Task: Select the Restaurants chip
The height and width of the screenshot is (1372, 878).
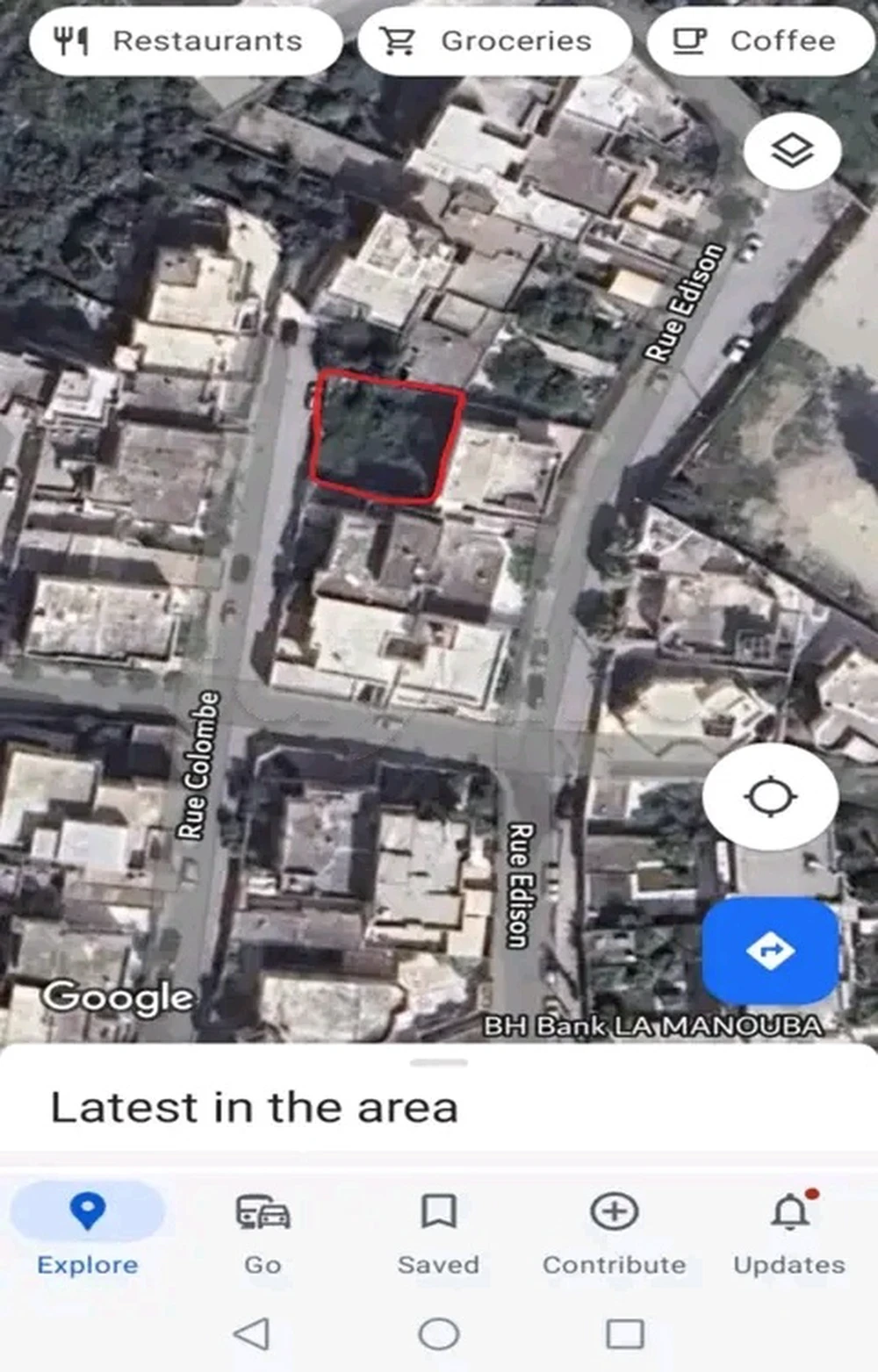Action: click(185, 40)
